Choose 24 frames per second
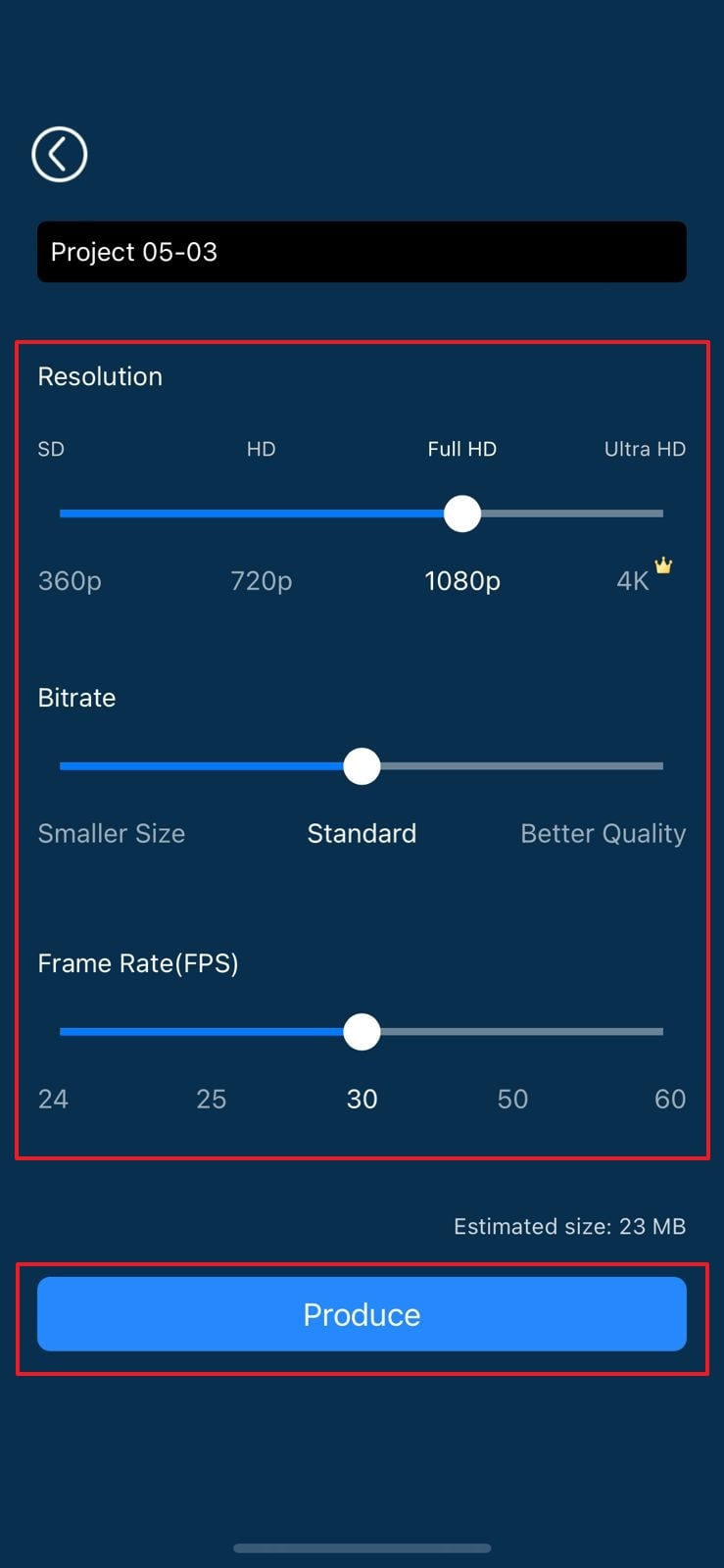The width and height of the screenshot is (724, 1568). 53,1099
